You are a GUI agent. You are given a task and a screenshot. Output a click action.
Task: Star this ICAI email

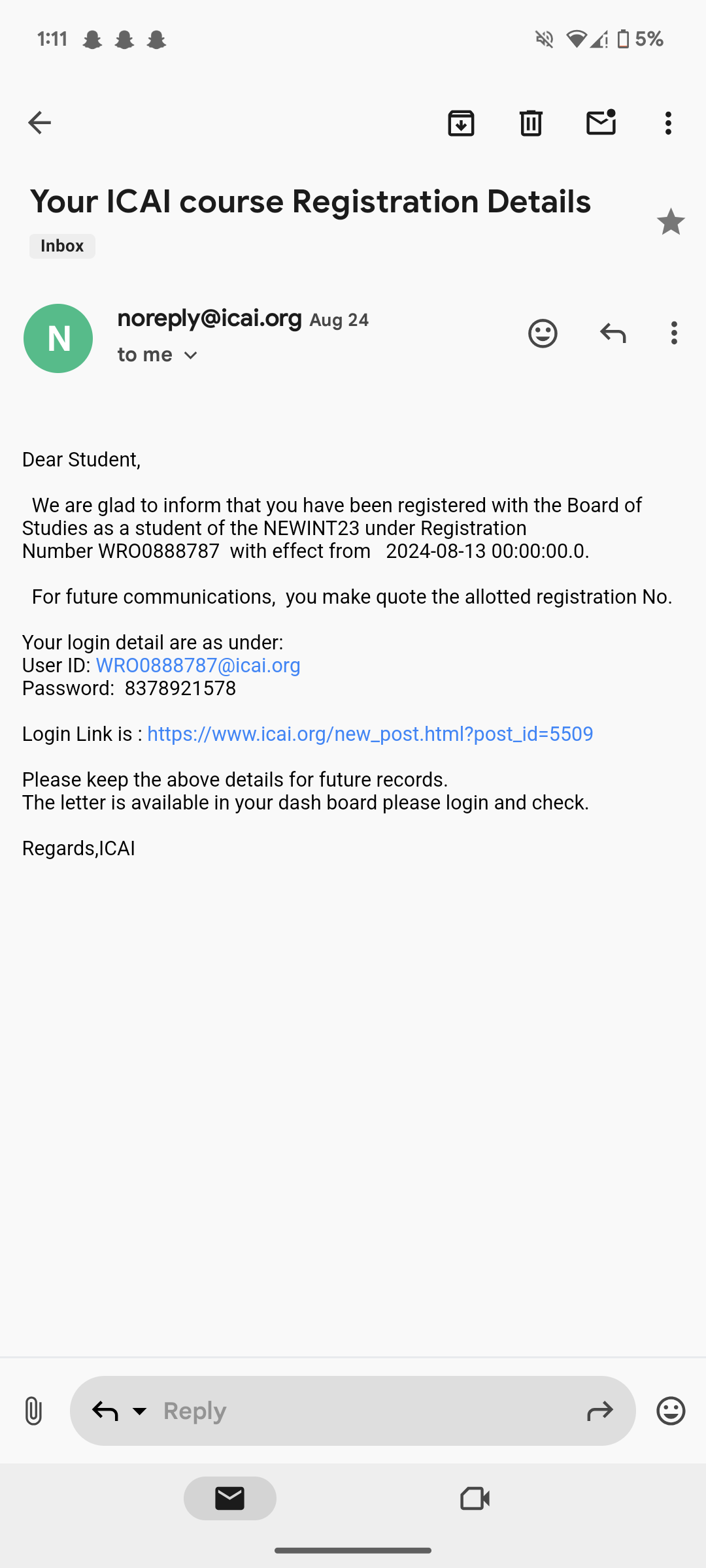(670, 222)
